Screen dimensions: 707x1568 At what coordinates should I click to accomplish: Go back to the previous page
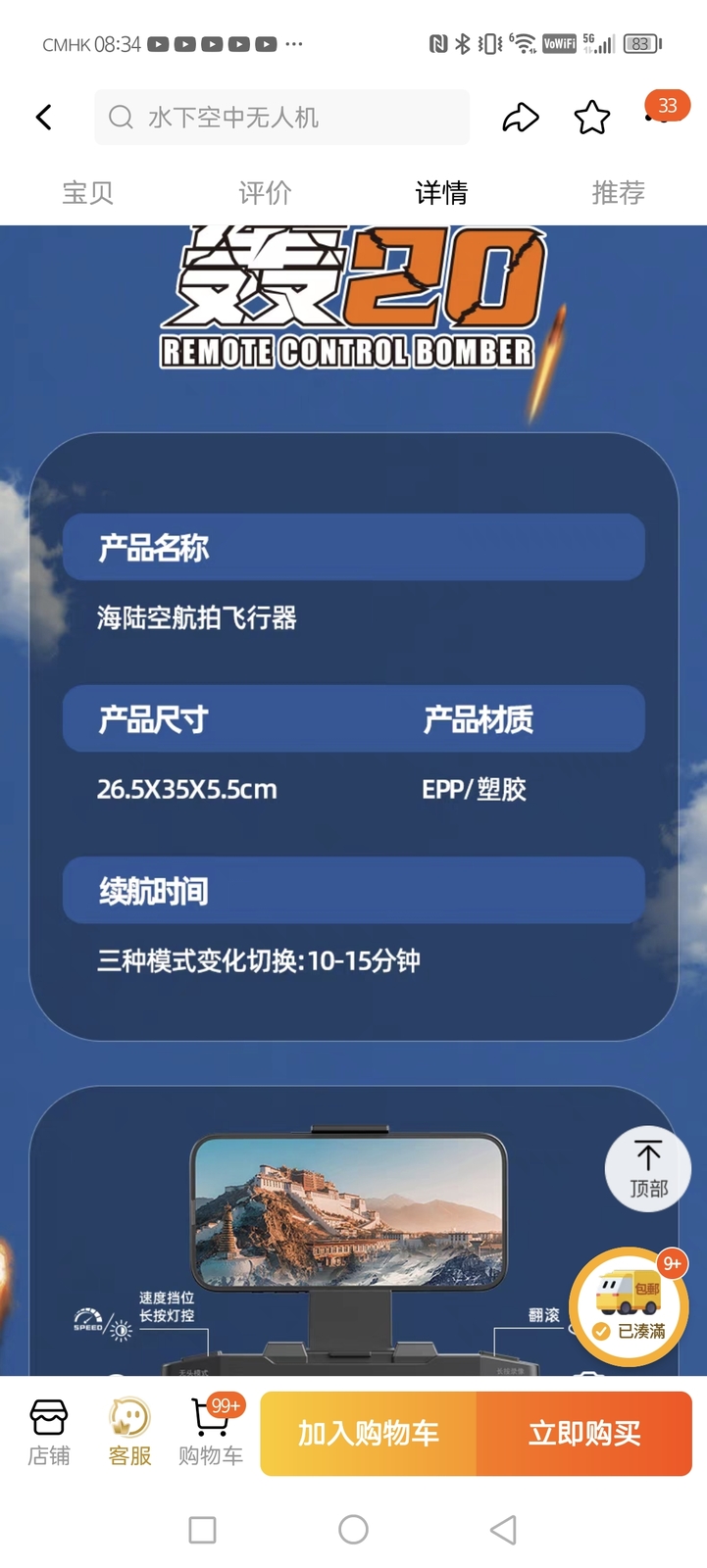pyautogui.click(x=44, y=118)
